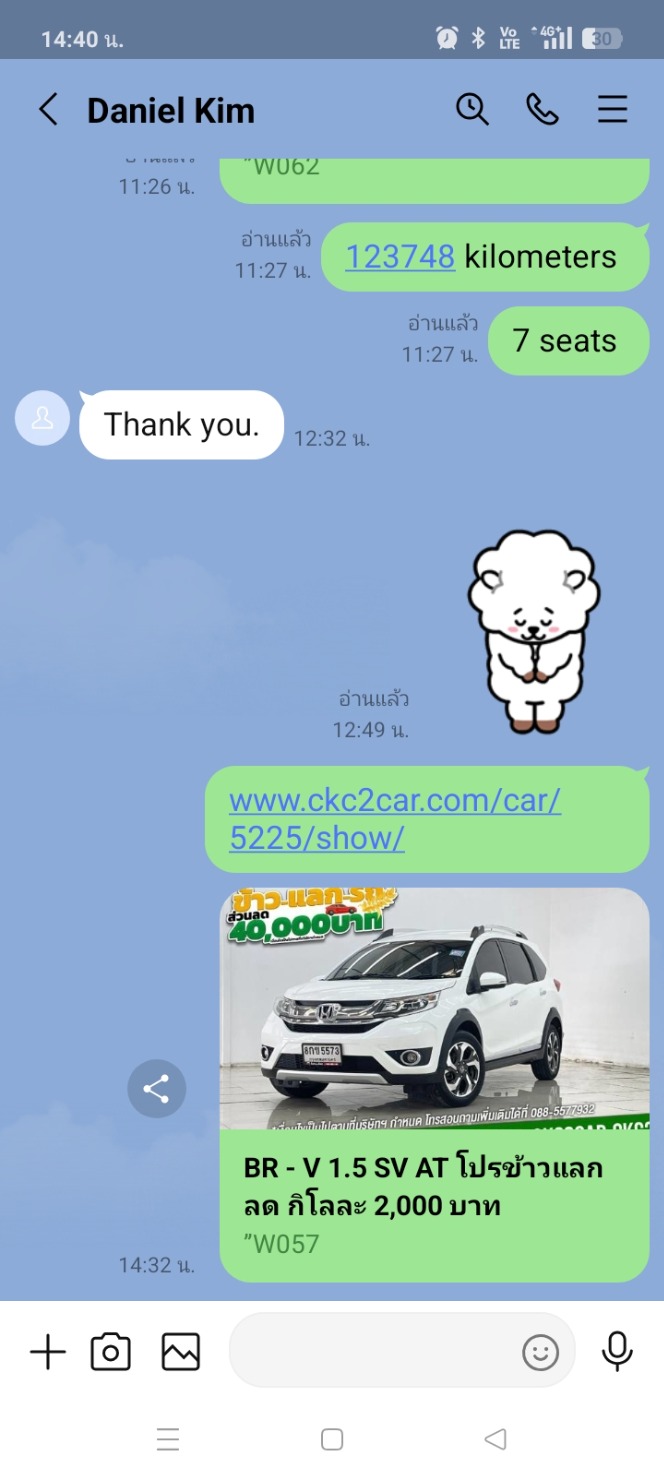664x1480 pixels.
Task: Record a voice message with microphone
Action: [617, 1351]
